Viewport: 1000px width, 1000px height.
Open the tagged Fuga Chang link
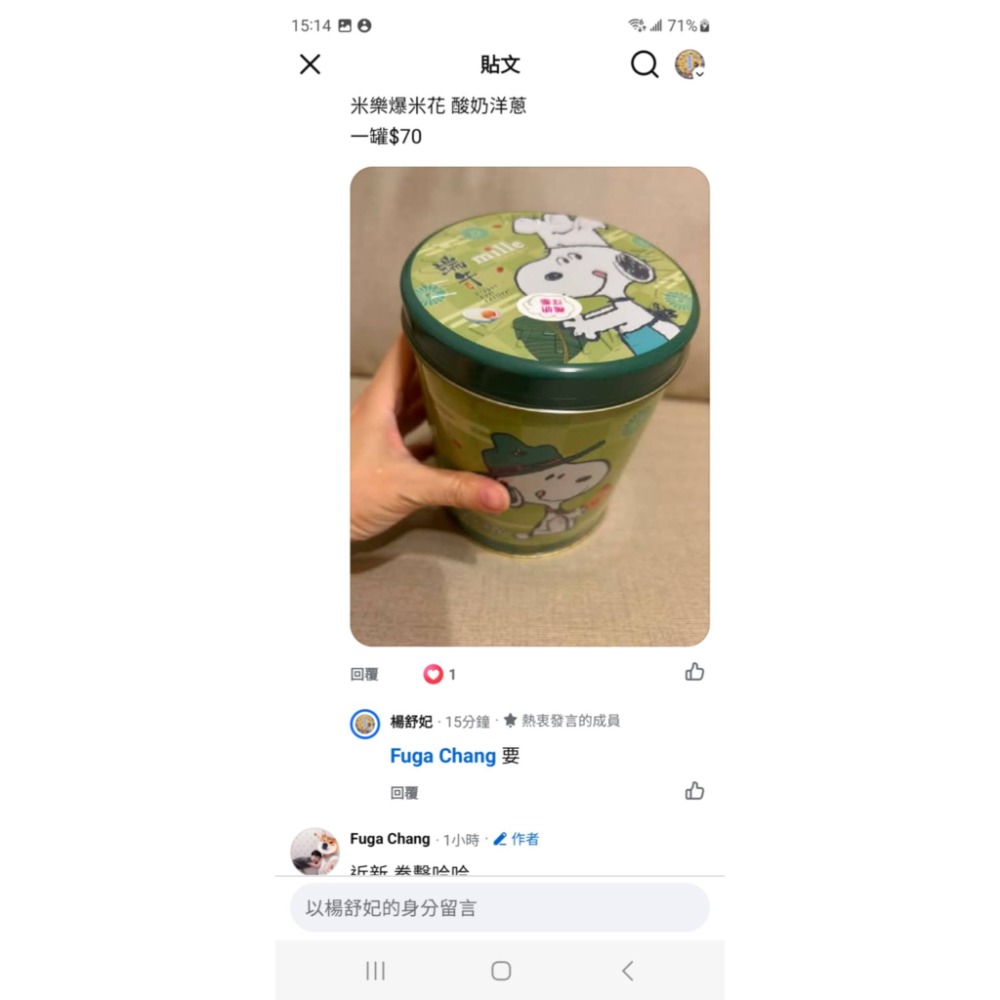tap(443, 756)
